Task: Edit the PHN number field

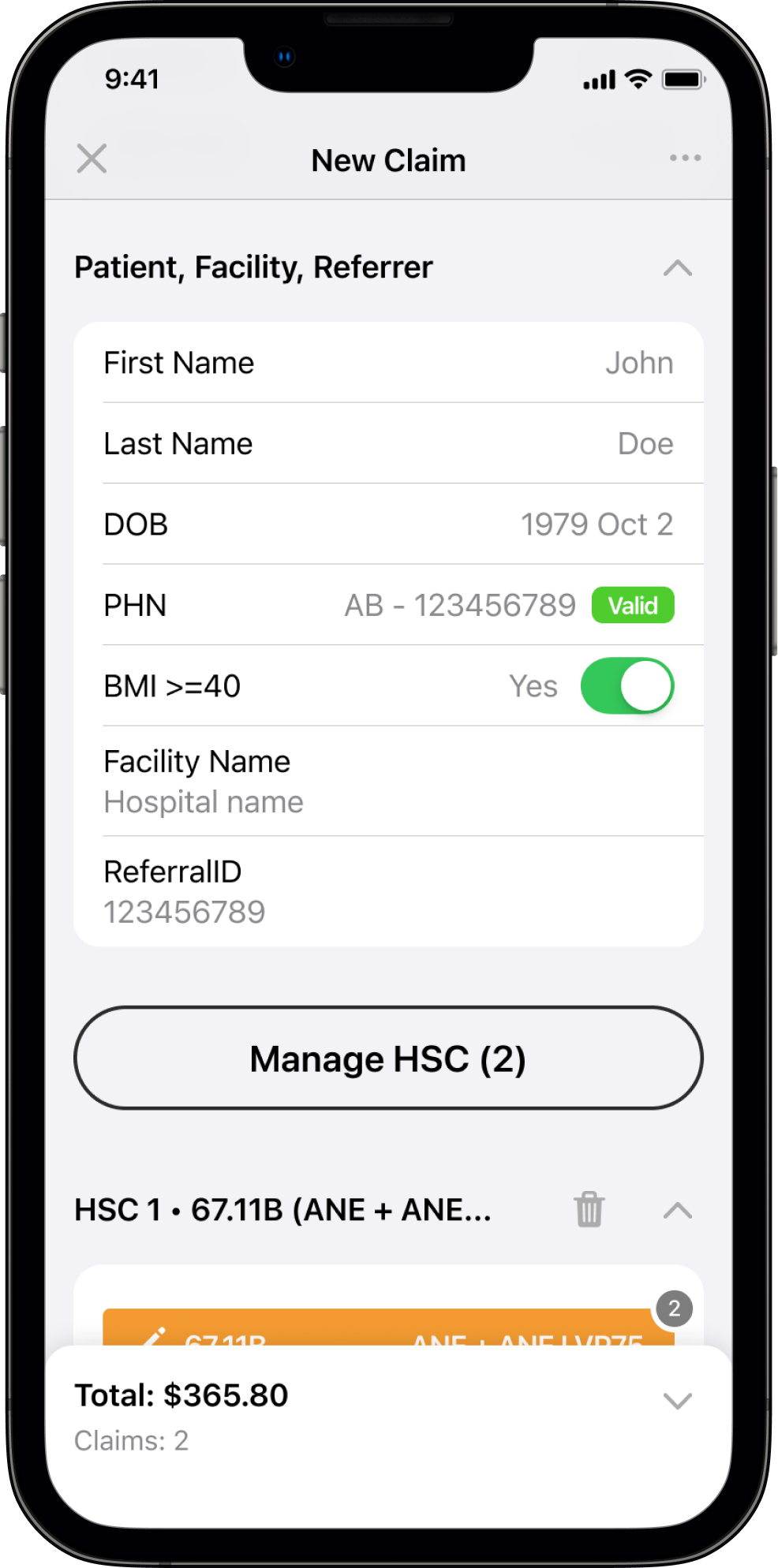Action: pyautogui.click(x=460, y=606)
